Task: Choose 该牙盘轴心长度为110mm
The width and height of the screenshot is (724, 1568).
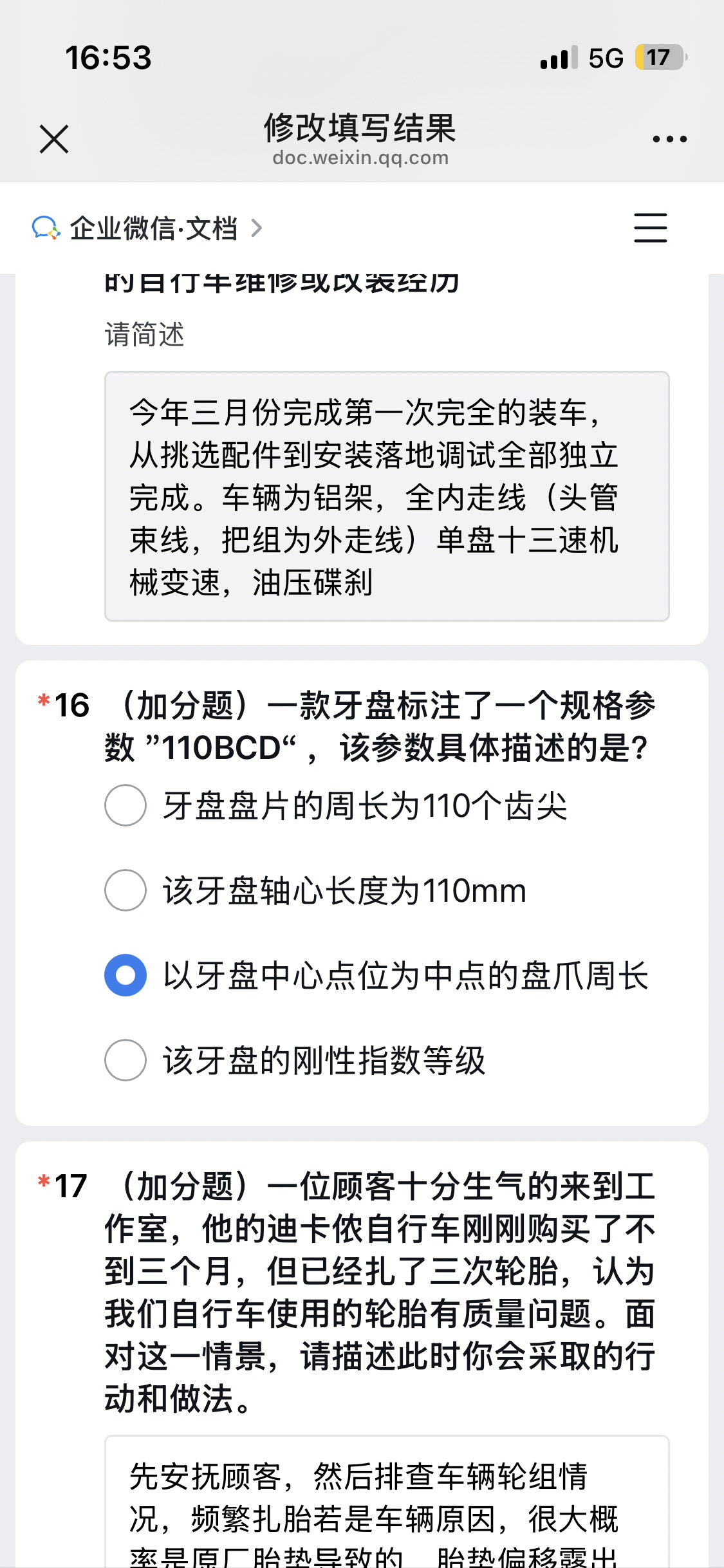Action: pyautogui.click(x=125, y=890)
